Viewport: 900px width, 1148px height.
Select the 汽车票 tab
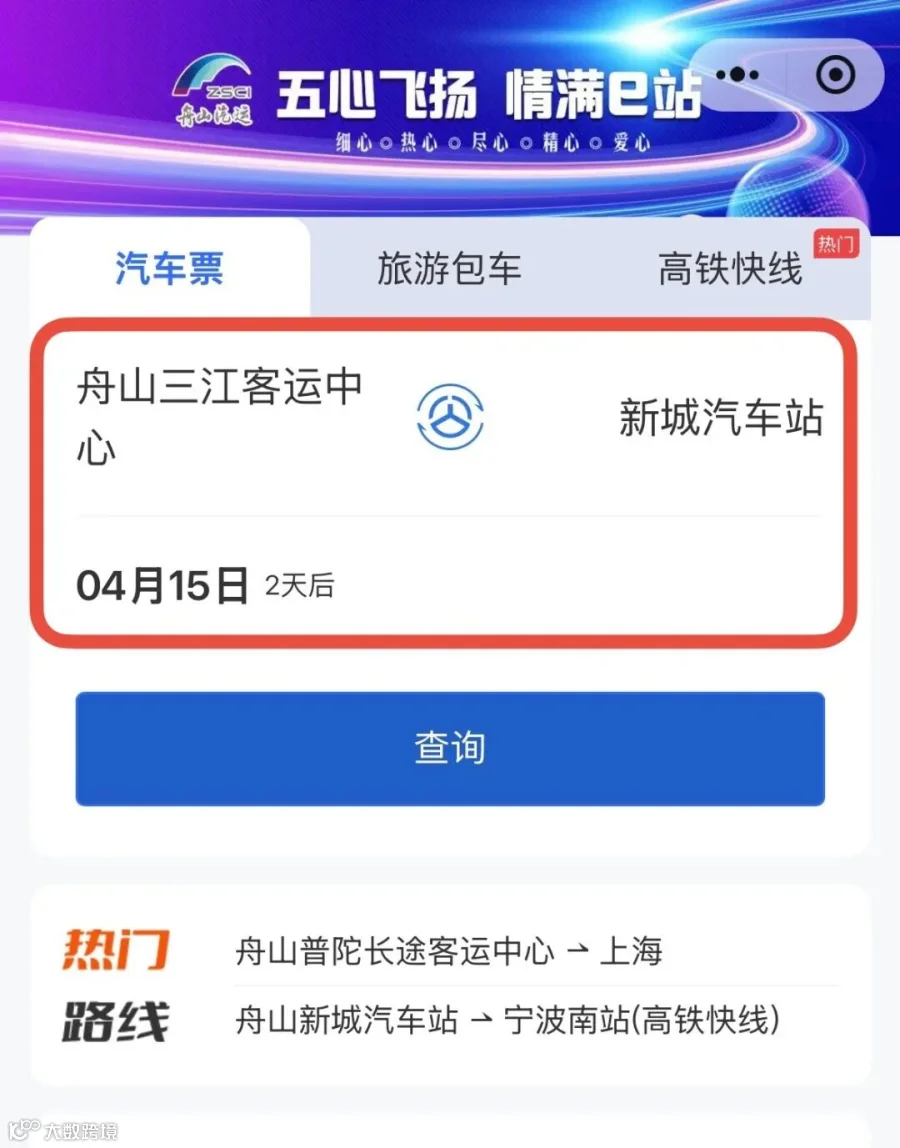(x=169, y=269)
